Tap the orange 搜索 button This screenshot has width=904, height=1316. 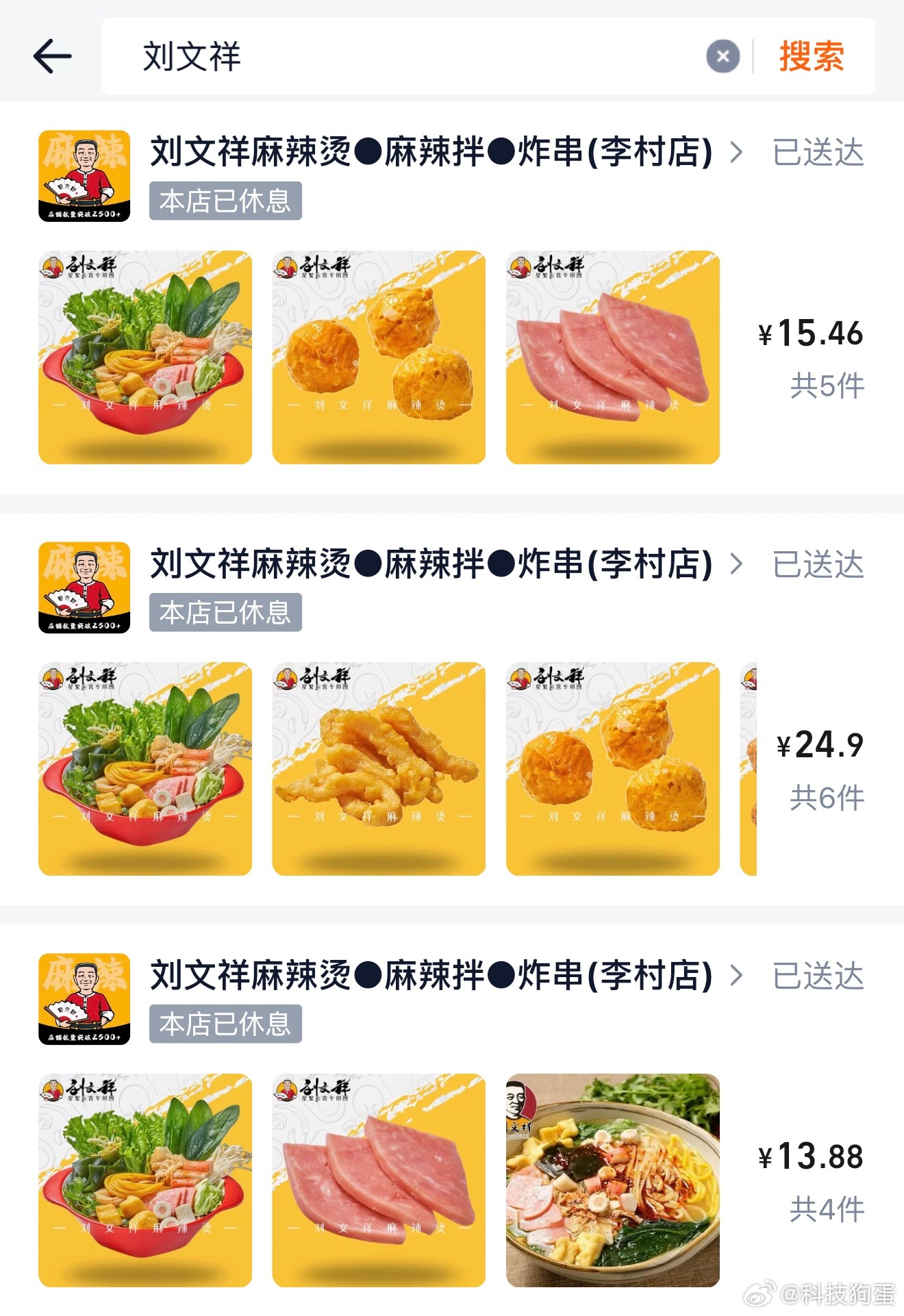pos(812,56)
